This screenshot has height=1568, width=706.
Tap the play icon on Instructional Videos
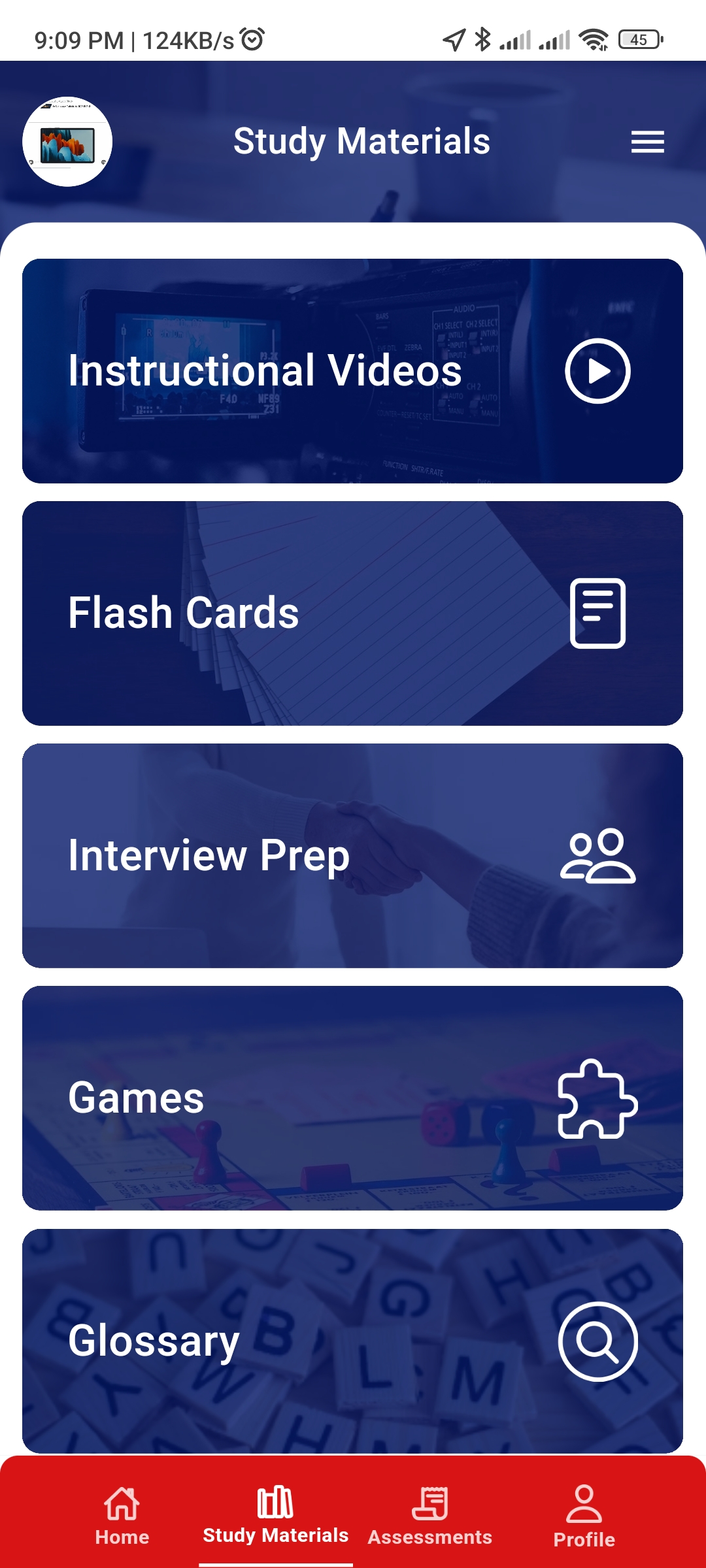click(597, 372)
